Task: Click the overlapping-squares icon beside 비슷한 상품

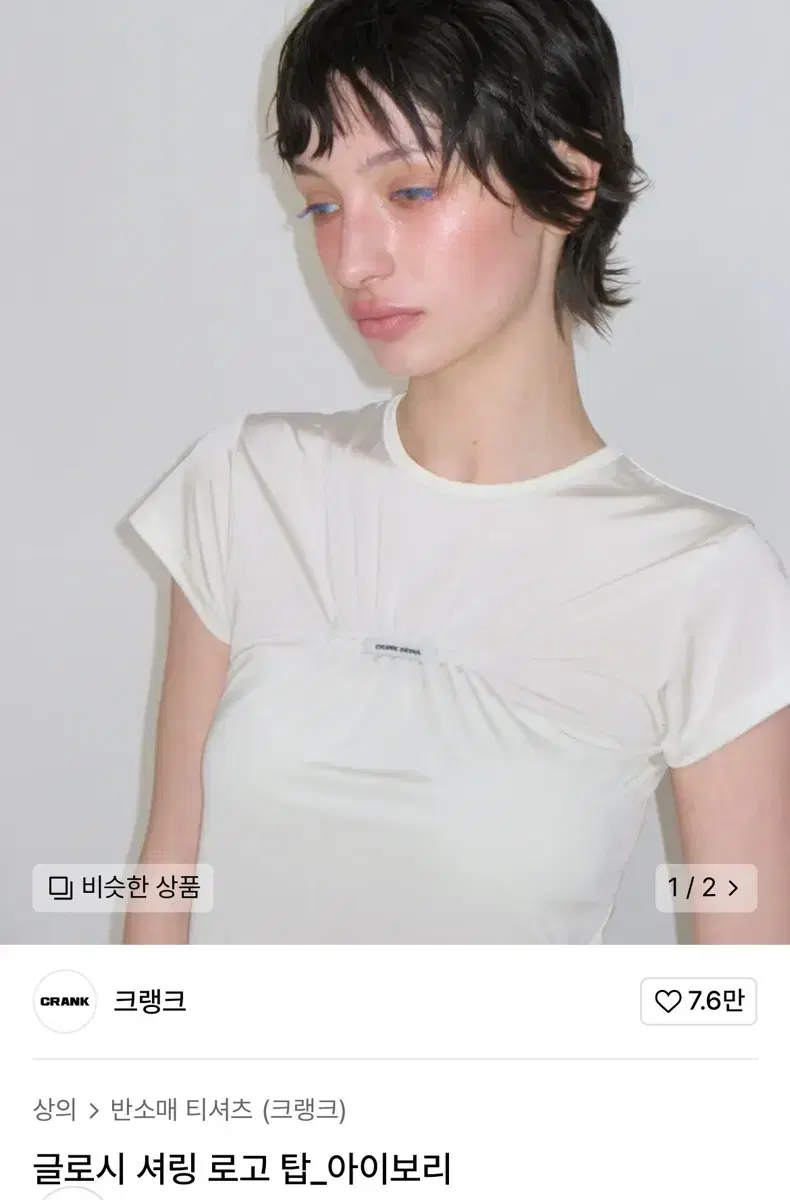Action: (x=62, y=886)
